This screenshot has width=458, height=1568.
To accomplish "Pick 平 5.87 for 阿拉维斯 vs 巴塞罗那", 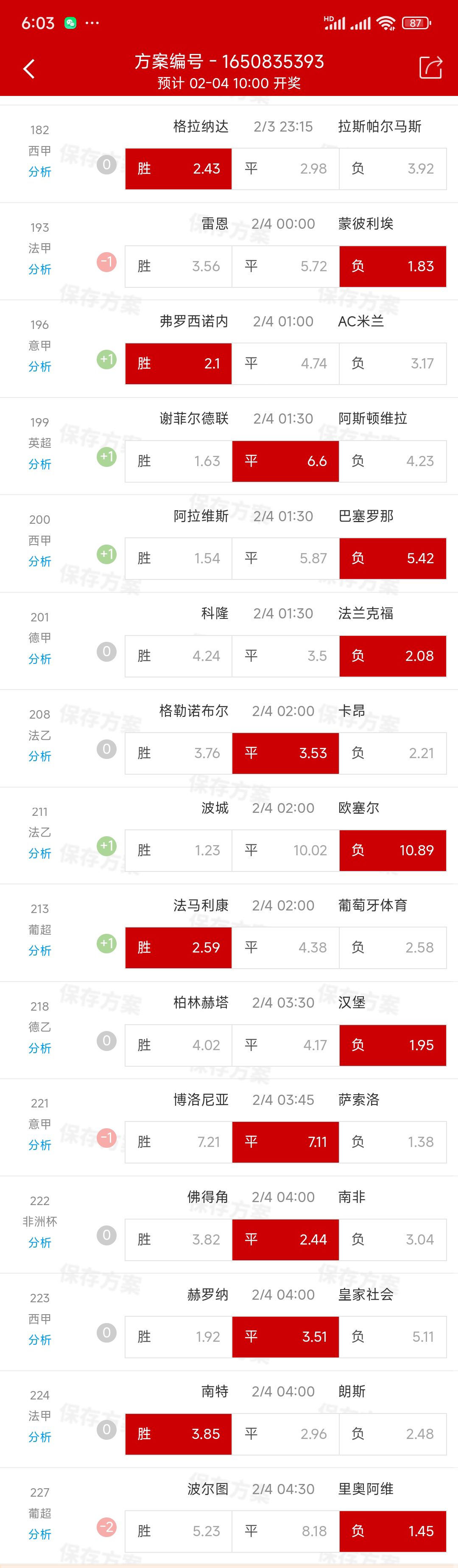I will tap(285, 558).
